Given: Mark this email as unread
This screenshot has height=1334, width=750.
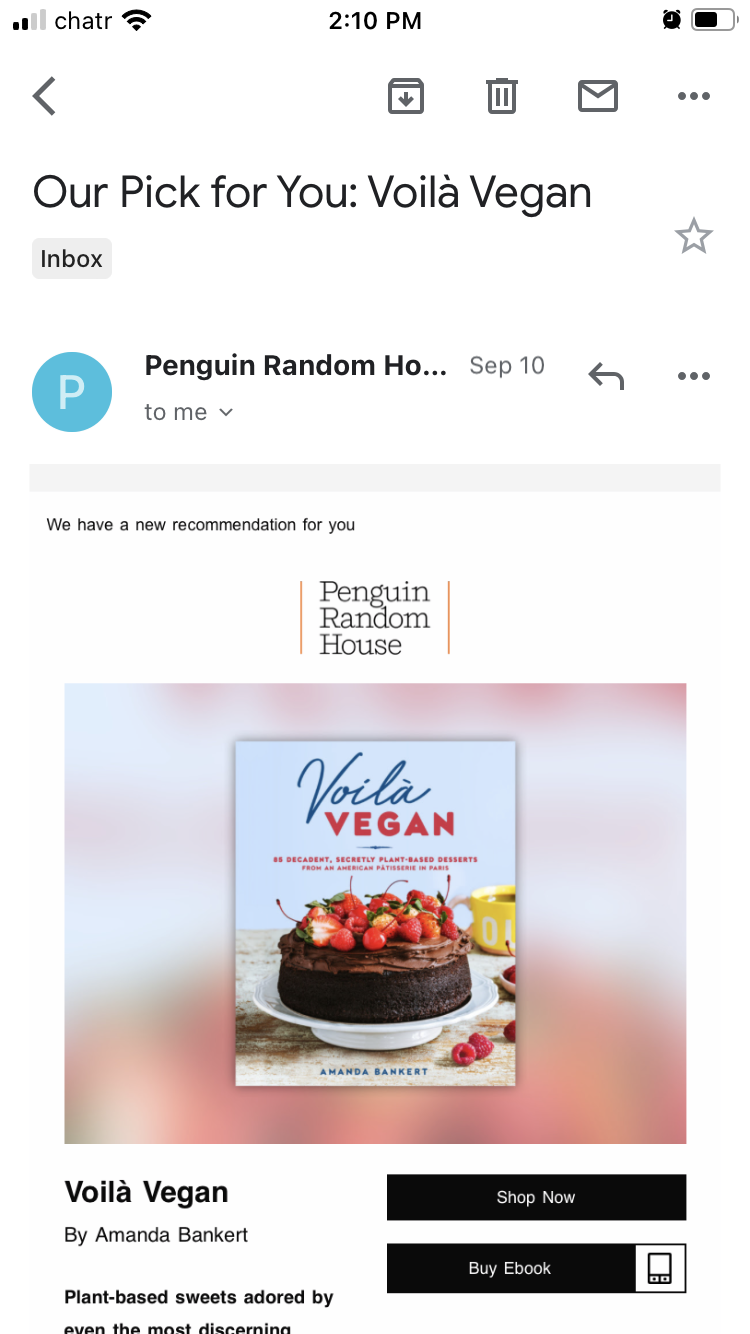Looking at the screenshot, I should 597,96.
